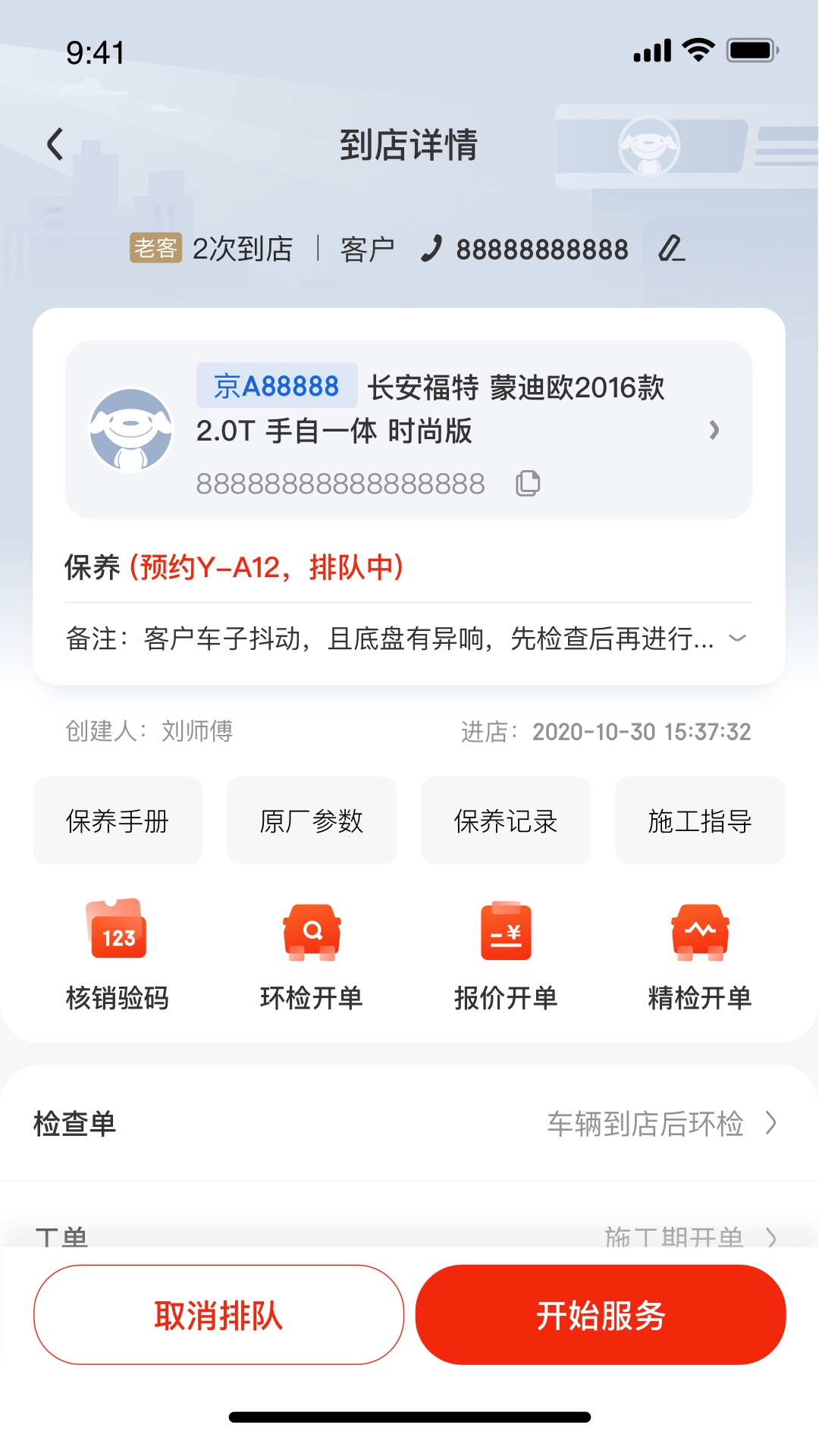
Task: Open vehicle details via the card chevron
Action: point(714,431)
